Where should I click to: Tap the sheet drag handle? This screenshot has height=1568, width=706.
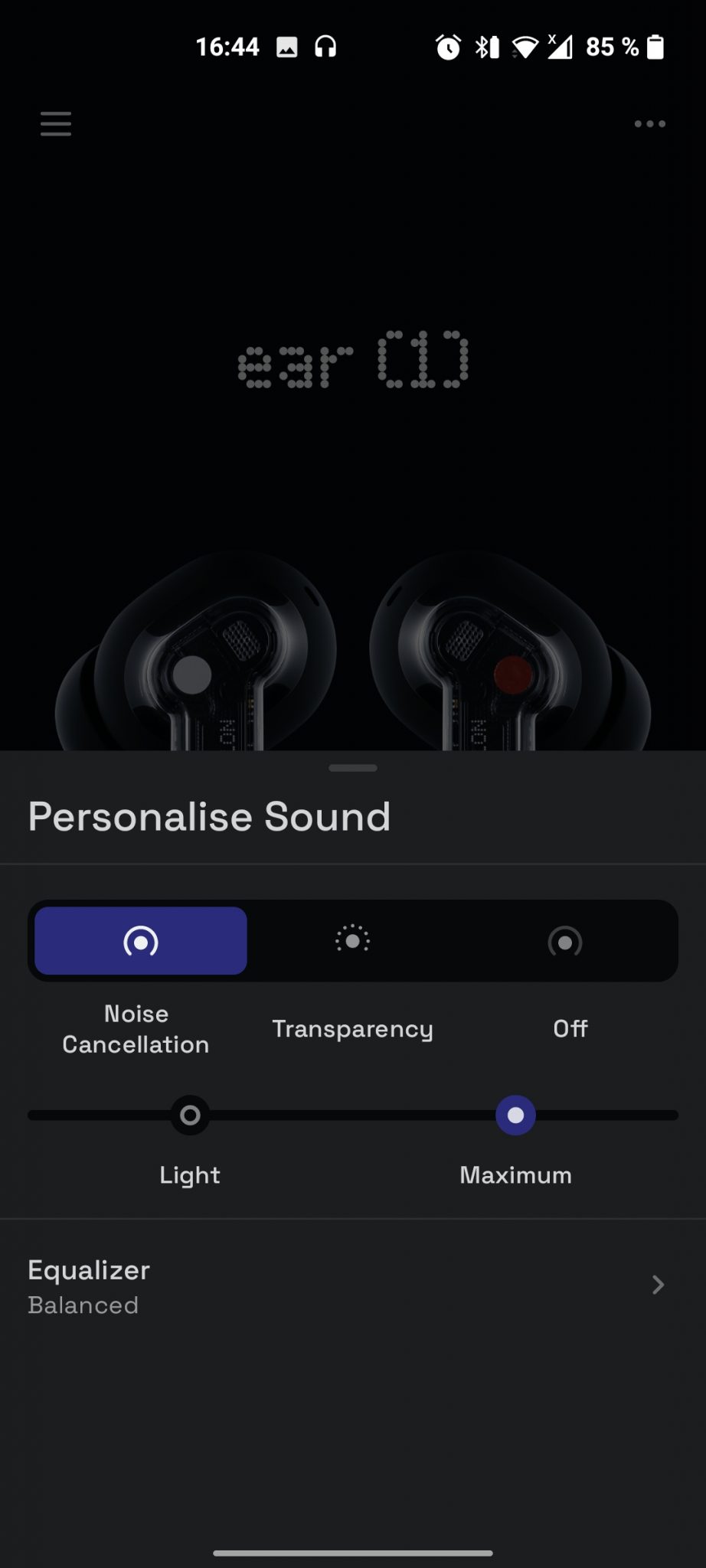pyautogui.click(x=352, y=768)
